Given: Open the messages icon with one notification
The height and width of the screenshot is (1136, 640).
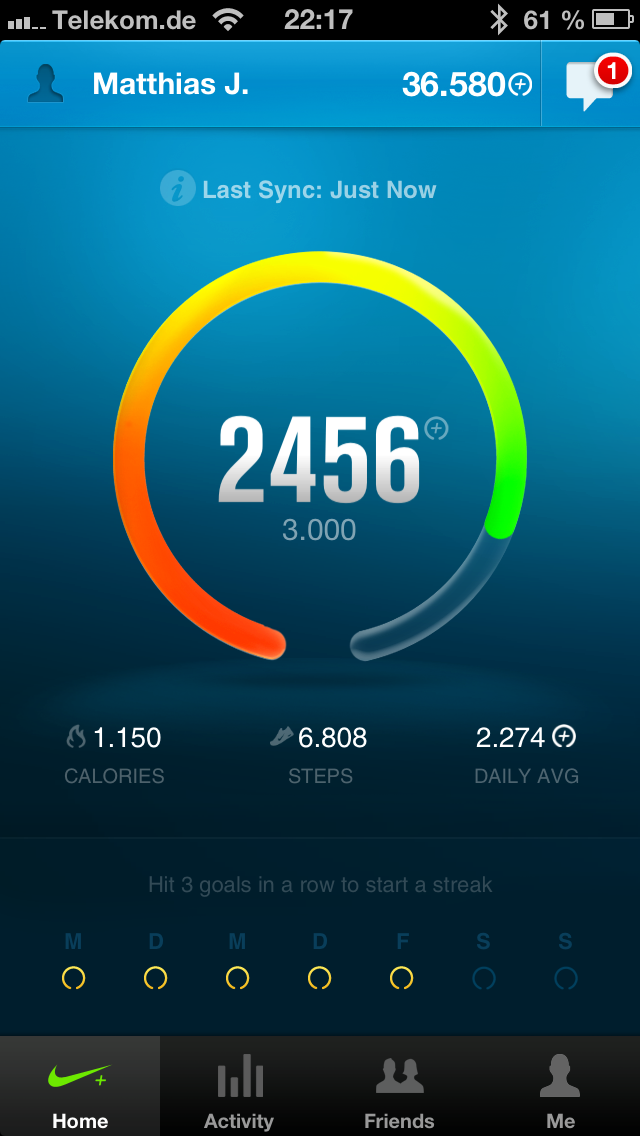Looking at the screenshot, I should pos(590,85).
